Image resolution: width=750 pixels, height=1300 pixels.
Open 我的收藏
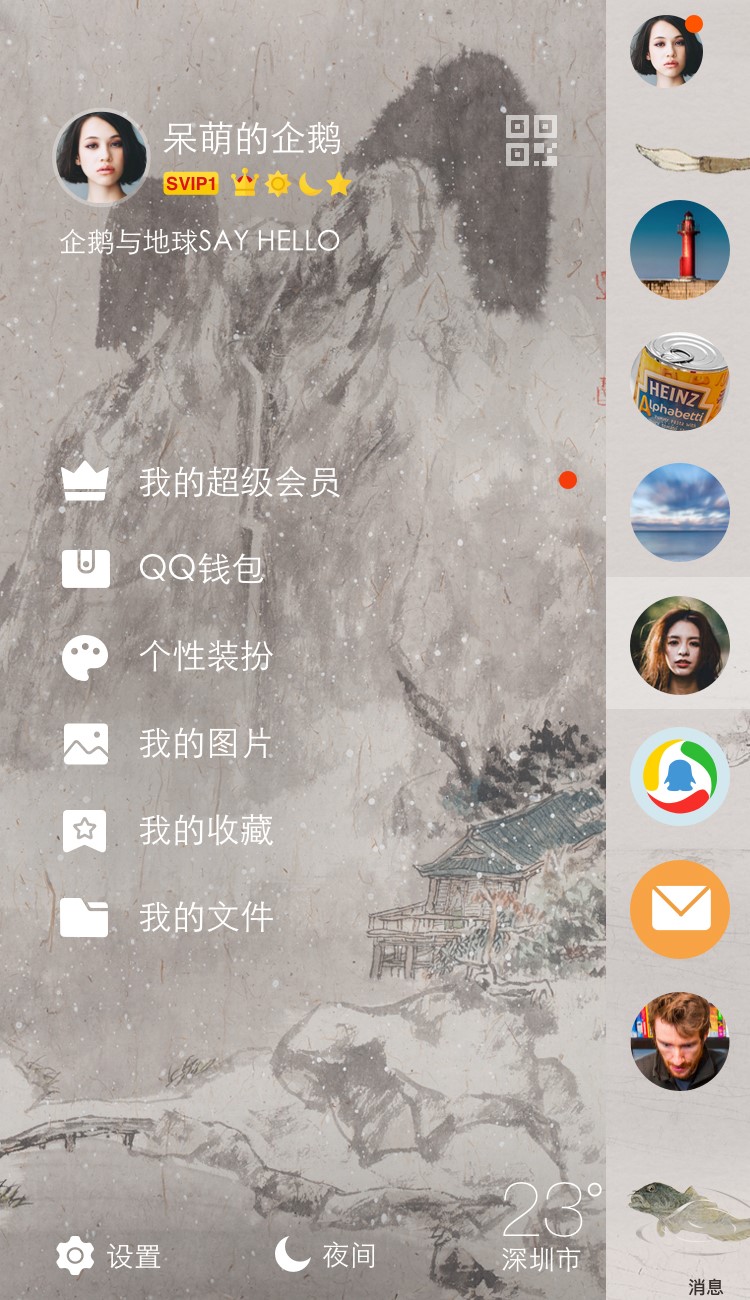(206, 830)
